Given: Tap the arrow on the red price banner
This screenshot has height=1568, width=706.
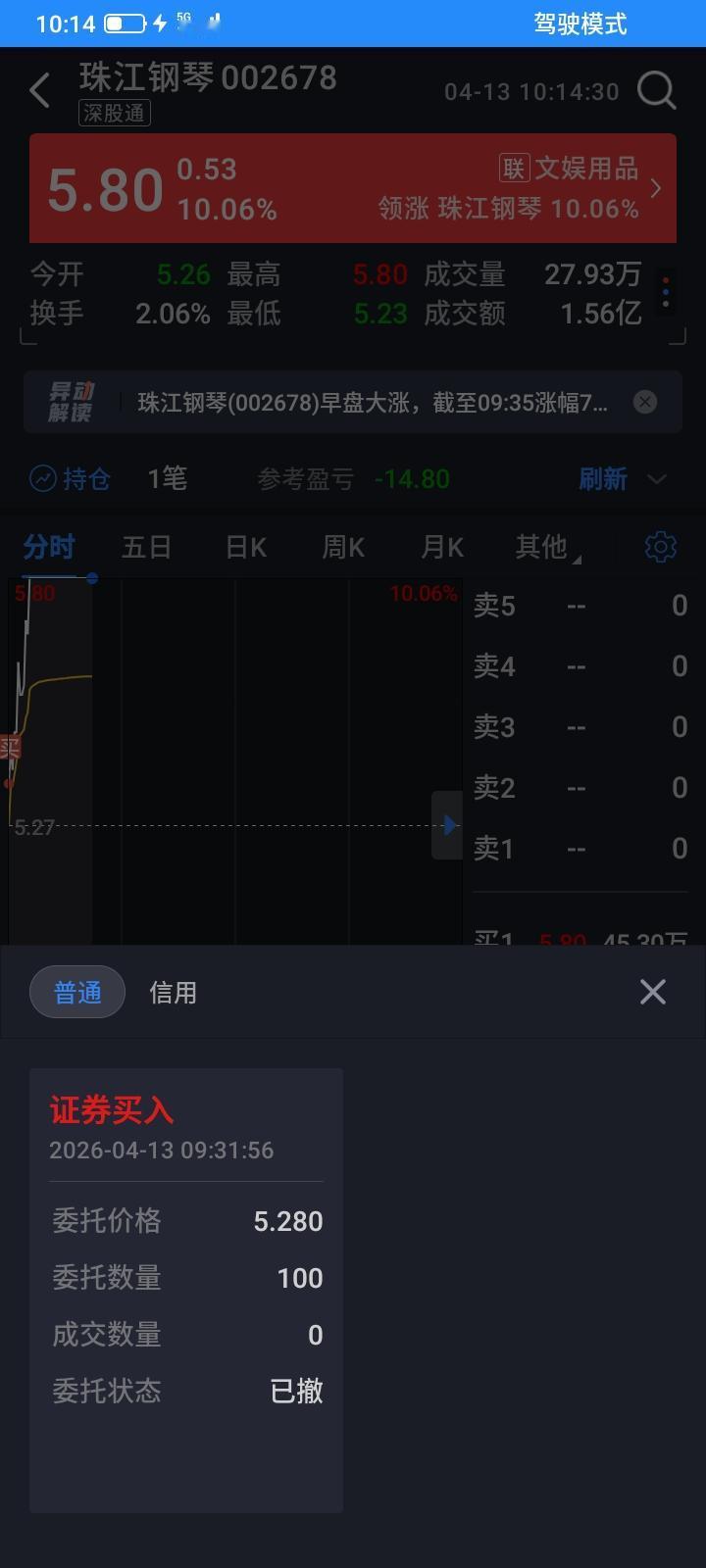Looking at the screenshot, I should [655, 188].
